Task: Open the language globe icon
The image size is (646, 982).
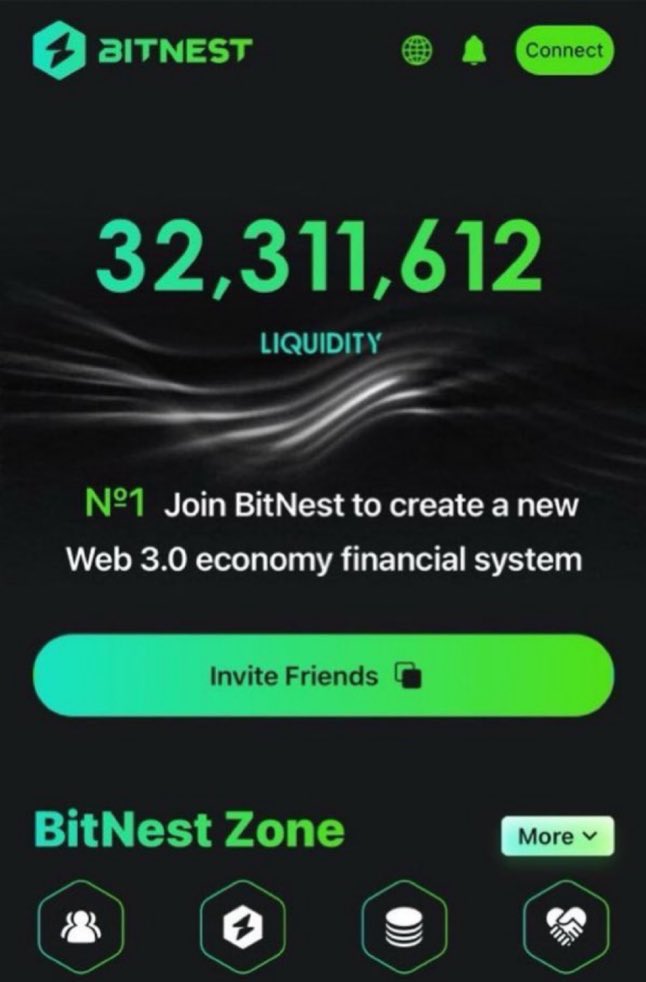Action: [x=416, y=50]
